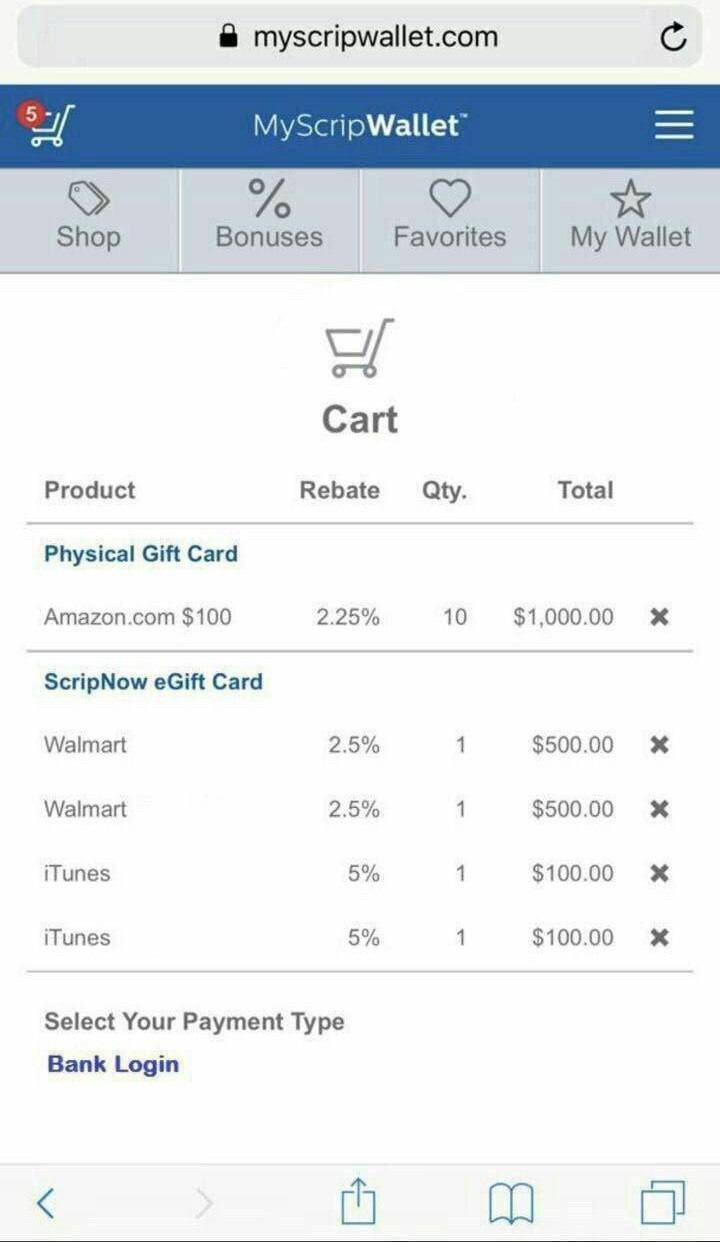
Task: Share this page from browser toolbar
Action: pos(358,1201)
